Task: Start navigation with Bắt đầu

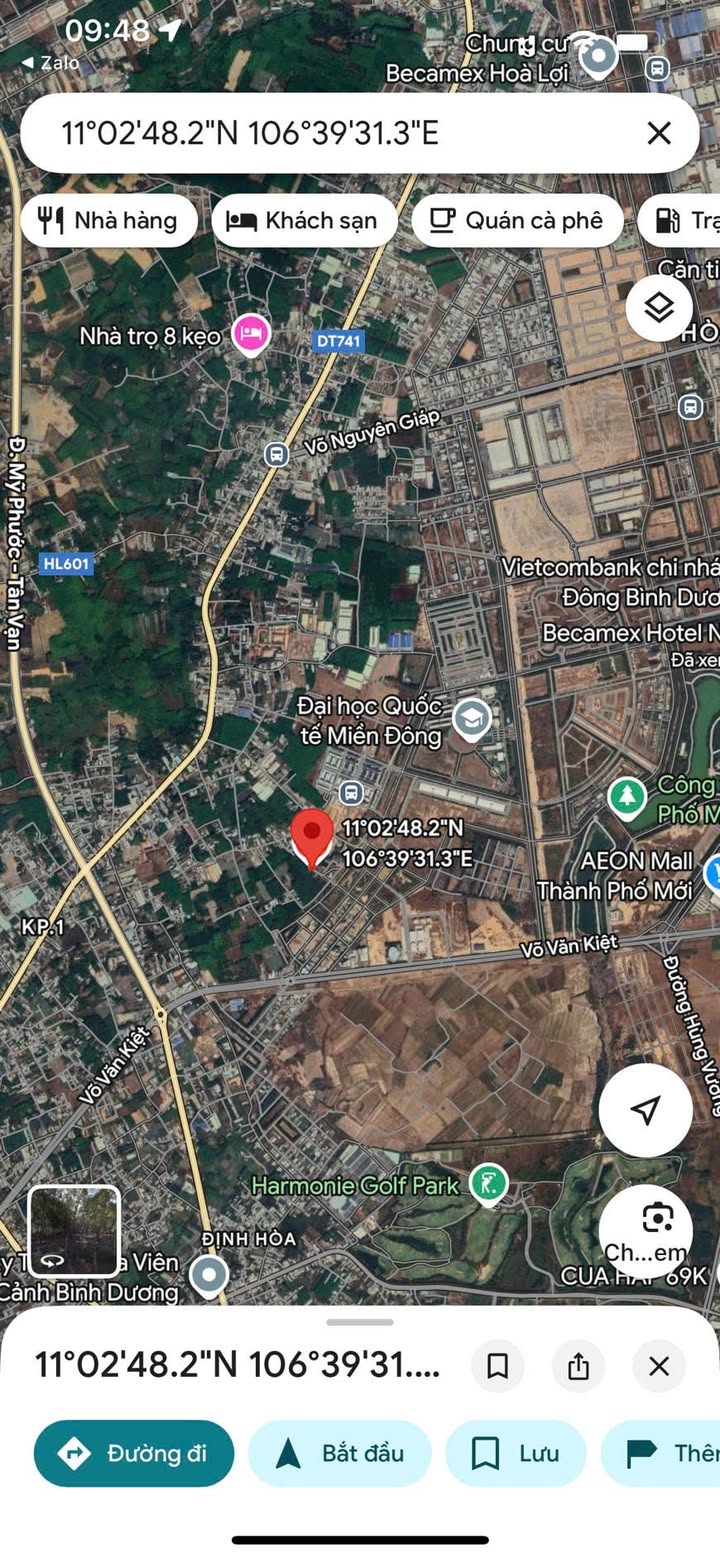Action: (340, 1453)
